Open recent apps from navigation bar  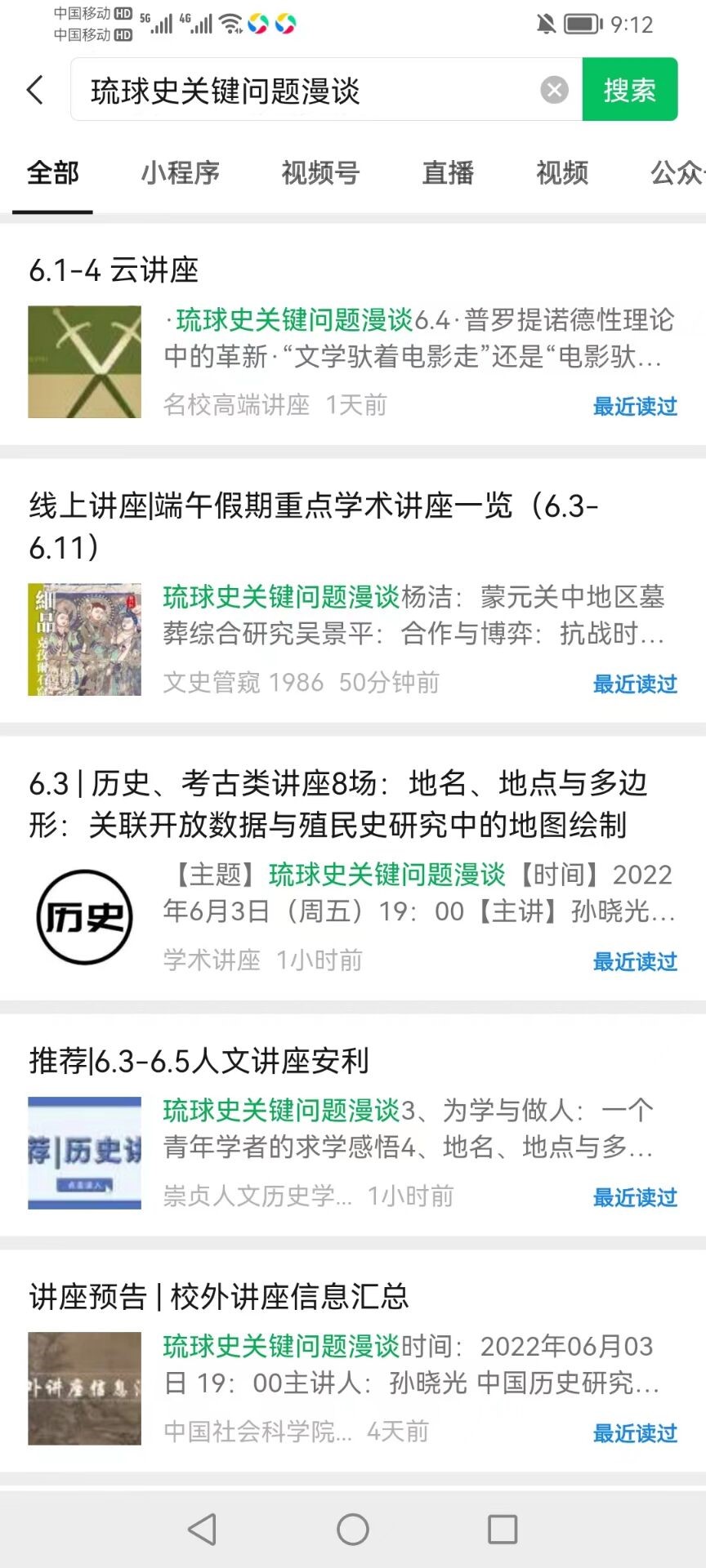coord(503,1530)
